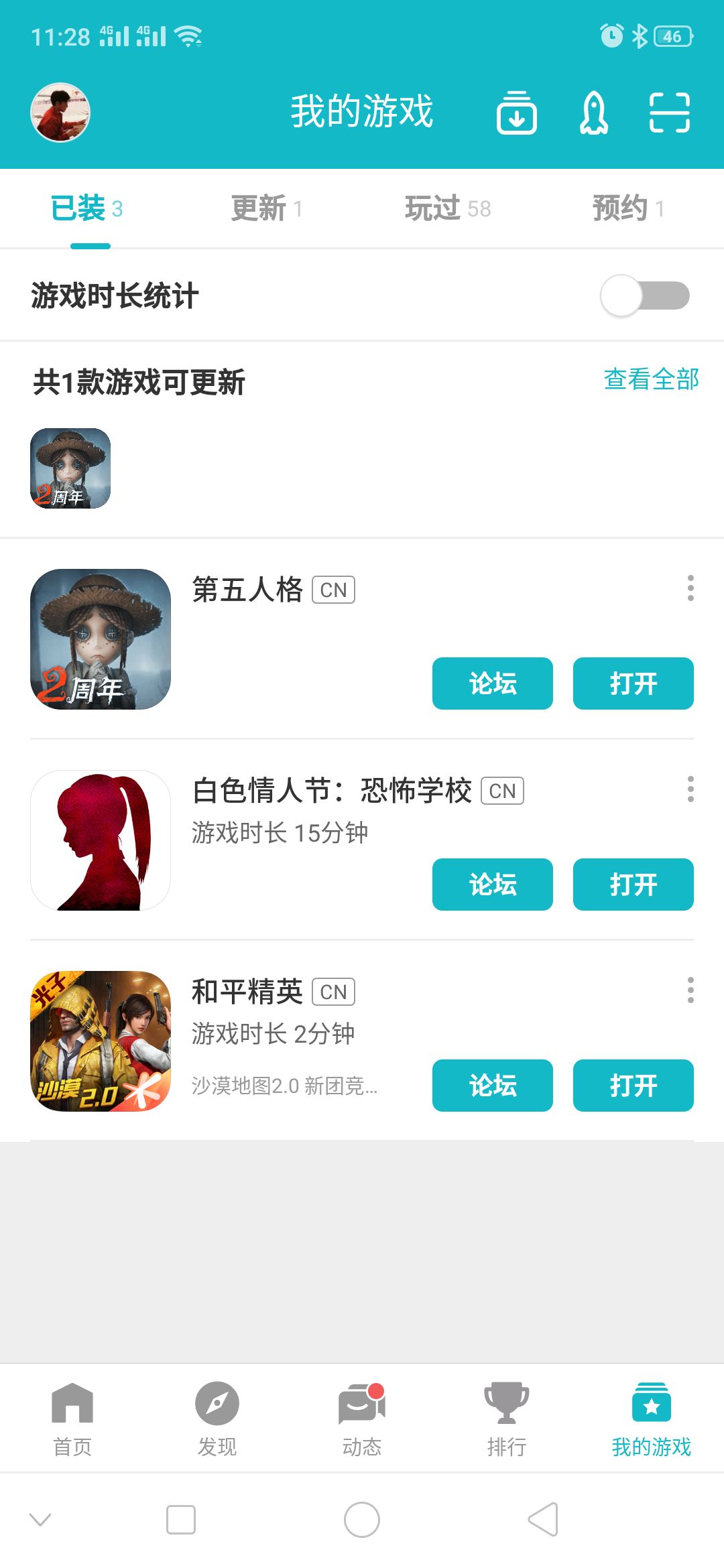Open more options for 第五人格
Image resolution: width=724 pixels, height=1568 pixels.
pos(690,588)
